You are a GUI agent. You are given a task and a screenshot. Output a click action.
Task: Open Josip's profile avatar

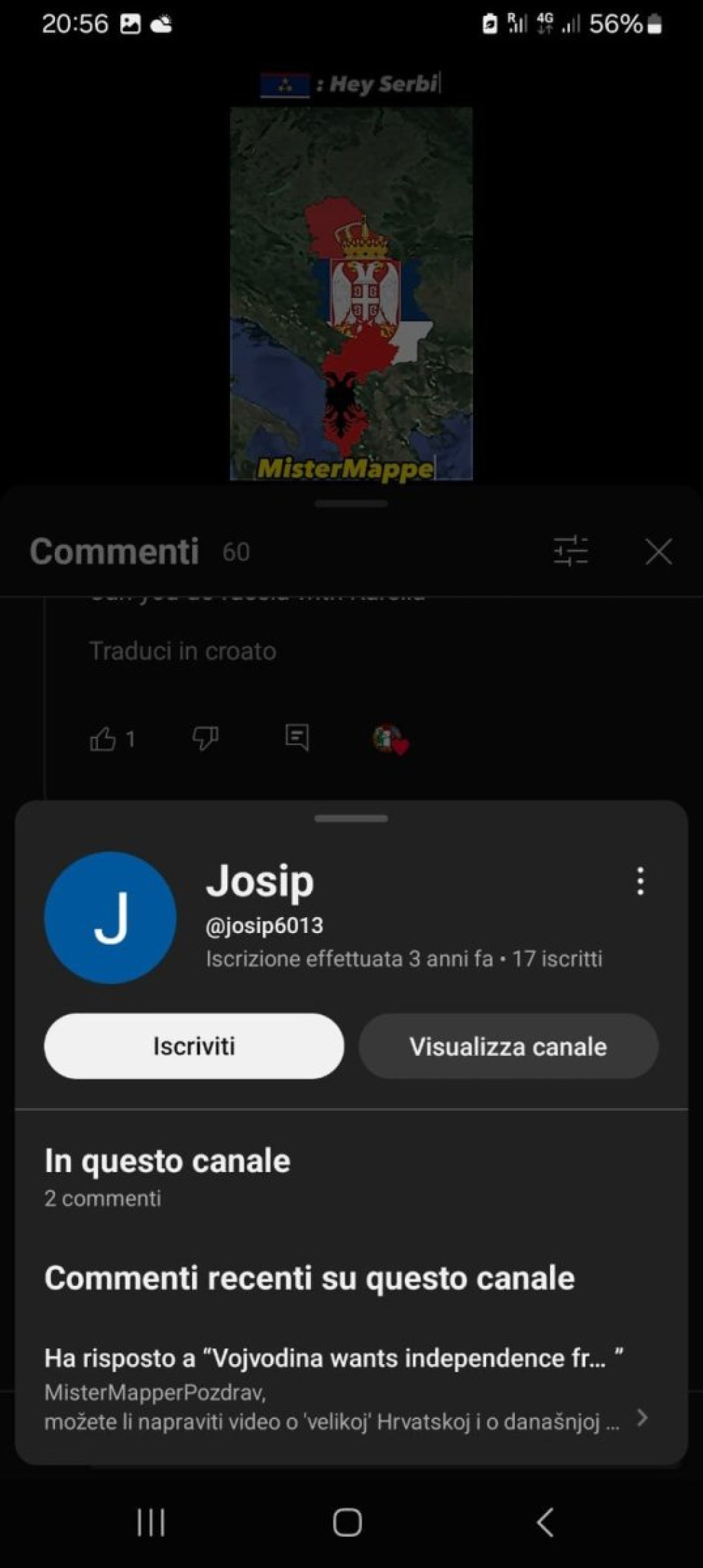coord(110,917)
